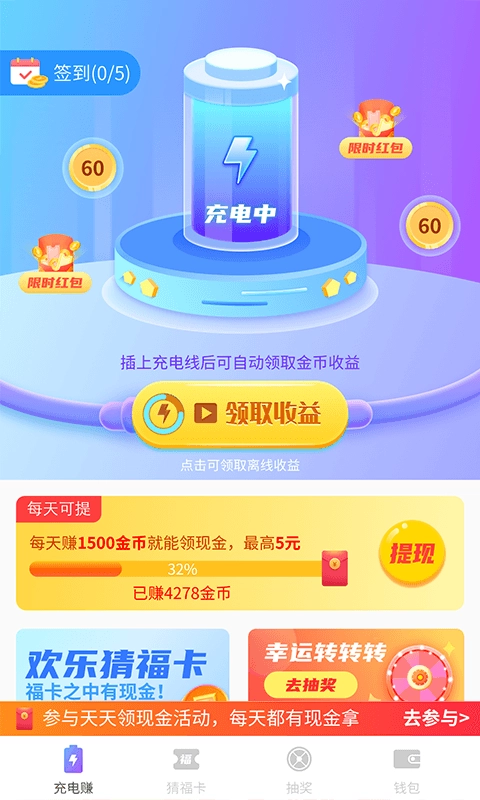Tap 去抽奖 on 幸运转转转 card
This screenshot has width=480, height=800.
(x=311, y=684)
